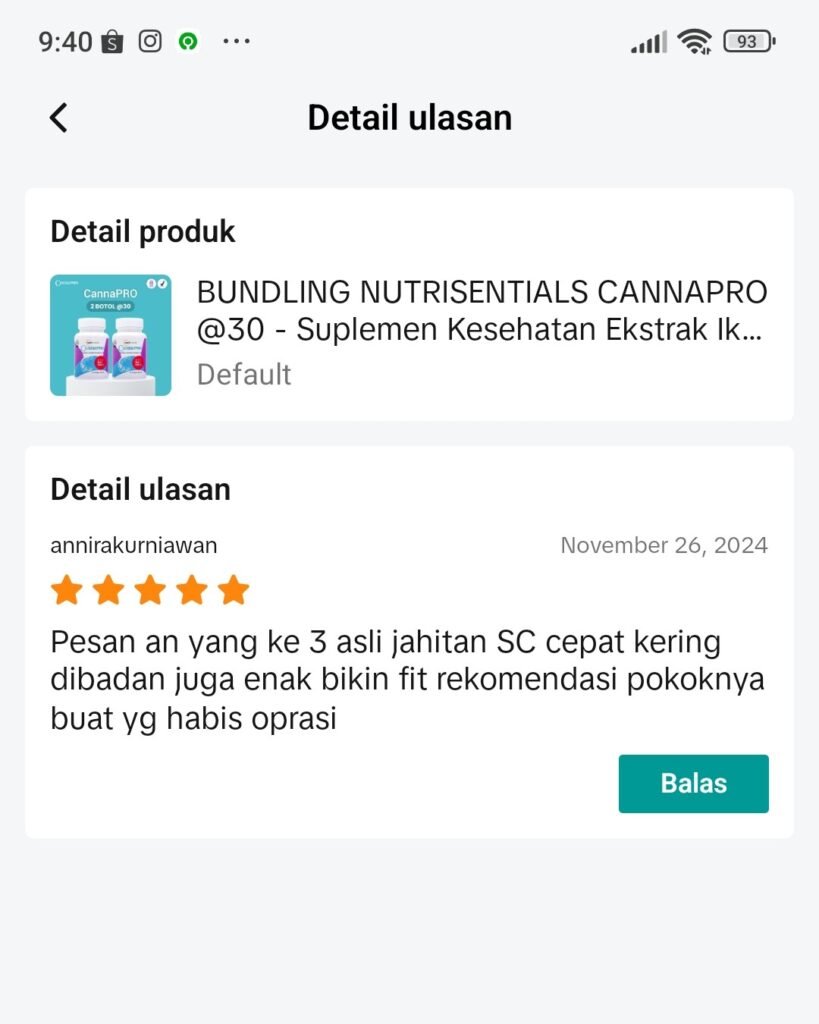
Task: Tap the battery indicator showing 93
Action: coord(748,40)
